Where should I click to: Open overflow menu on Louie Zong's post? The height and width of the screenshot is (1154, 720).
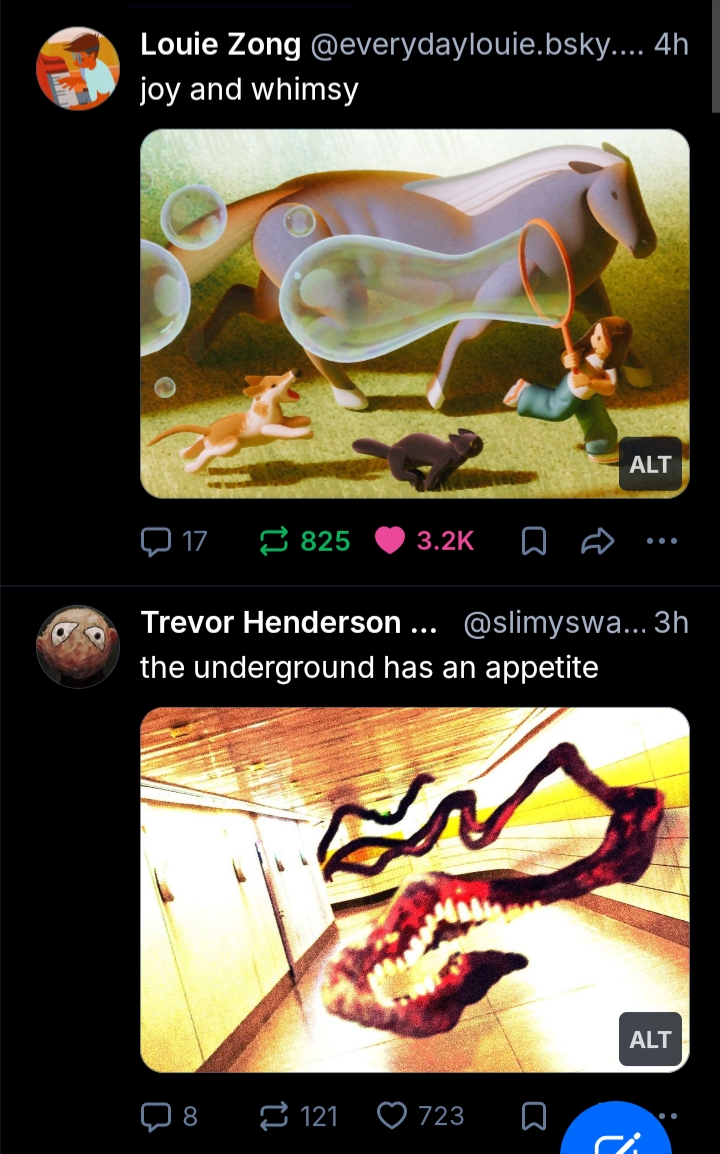click(661, 541)
